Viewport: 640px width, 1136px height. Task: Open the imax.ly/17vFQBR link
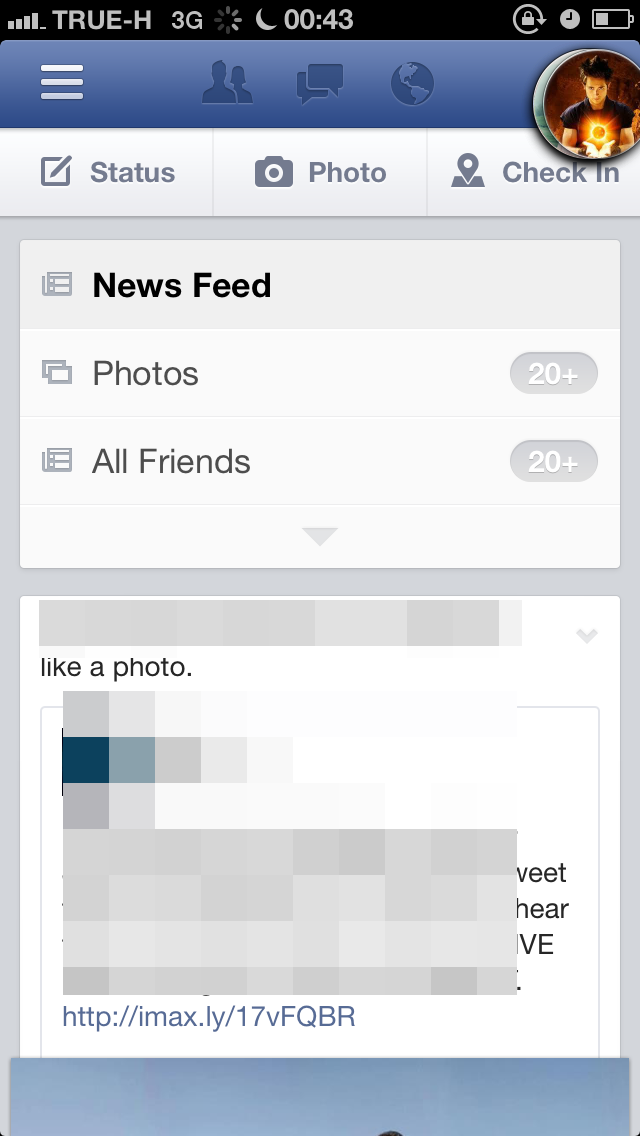click(209, 1016)
